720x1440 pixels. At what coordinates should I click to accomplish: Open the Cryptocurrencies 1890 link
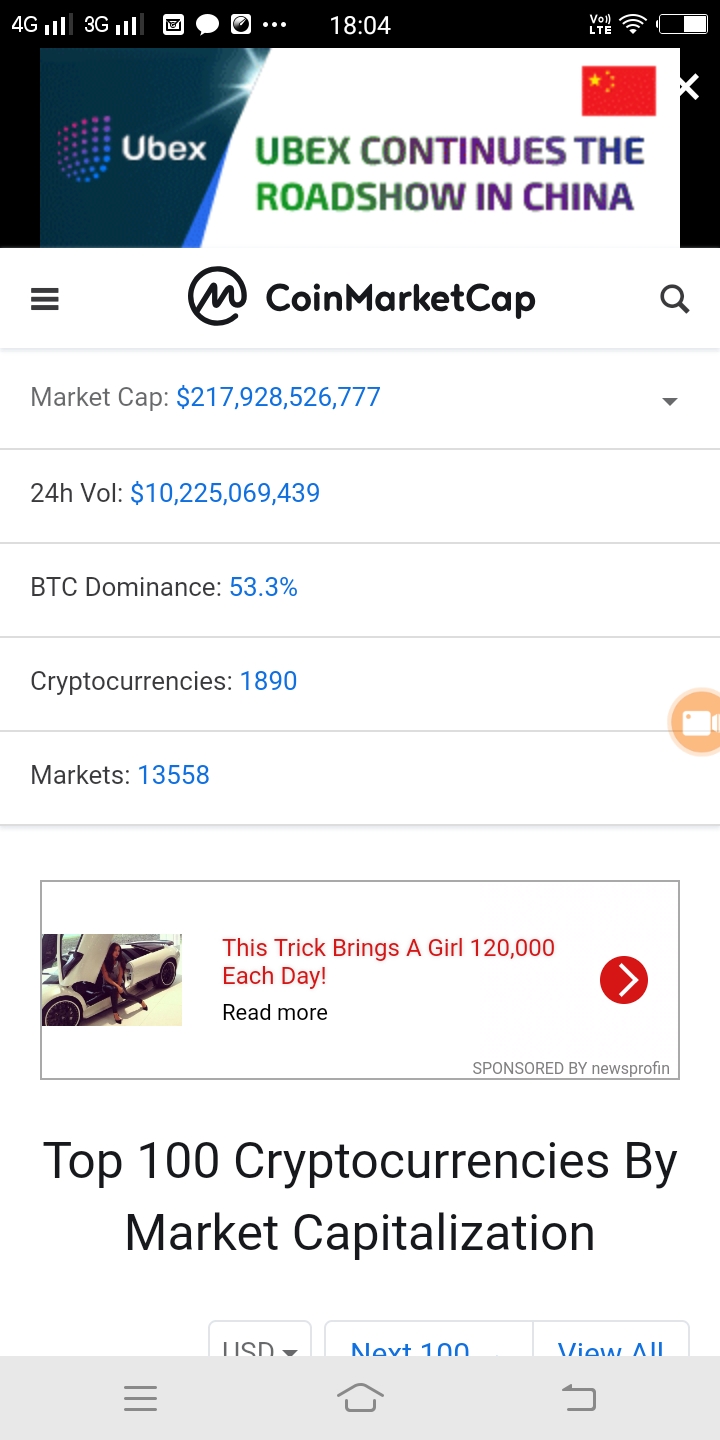pos(268,681)
